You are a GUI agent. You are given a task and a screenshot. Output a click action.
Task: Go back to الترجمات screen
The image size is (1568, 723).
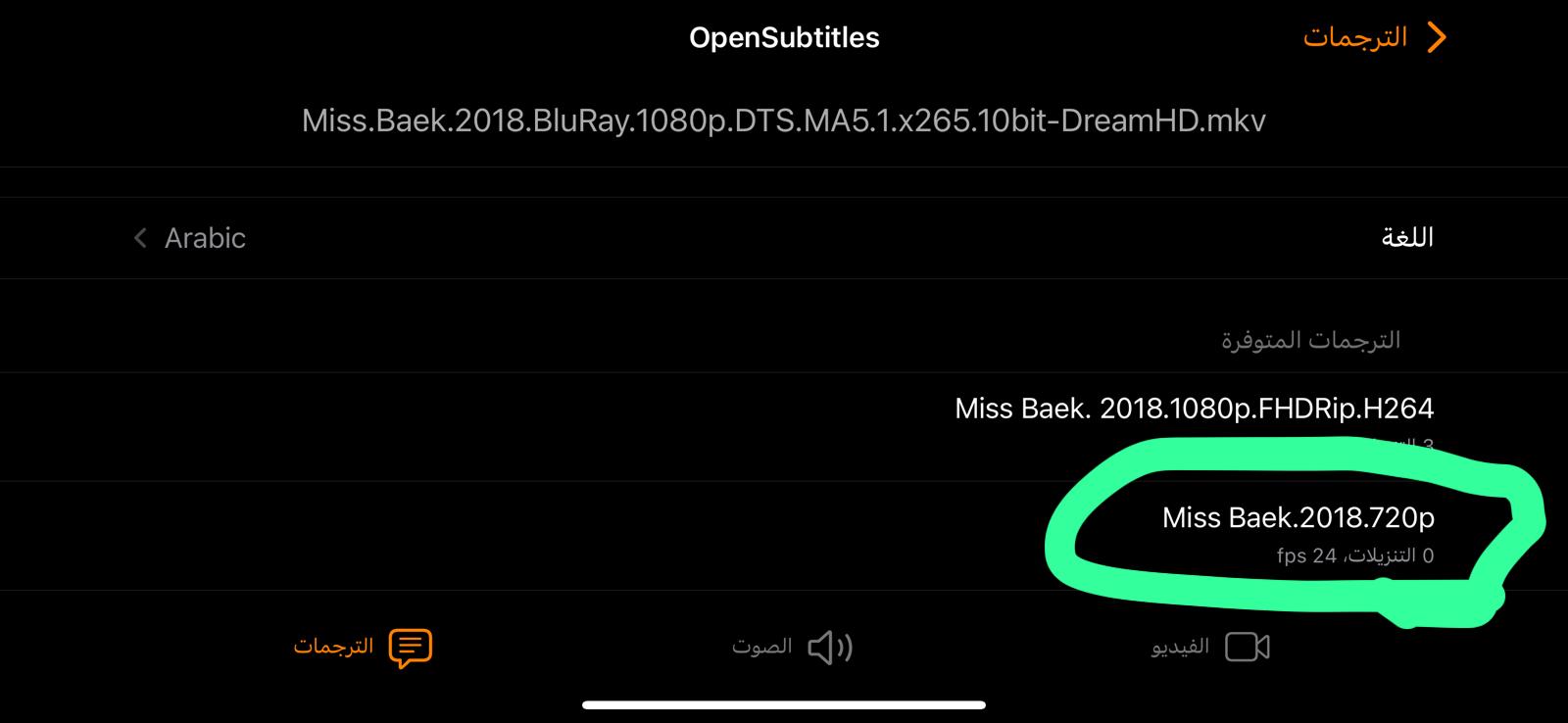(x=1374, y=38)
